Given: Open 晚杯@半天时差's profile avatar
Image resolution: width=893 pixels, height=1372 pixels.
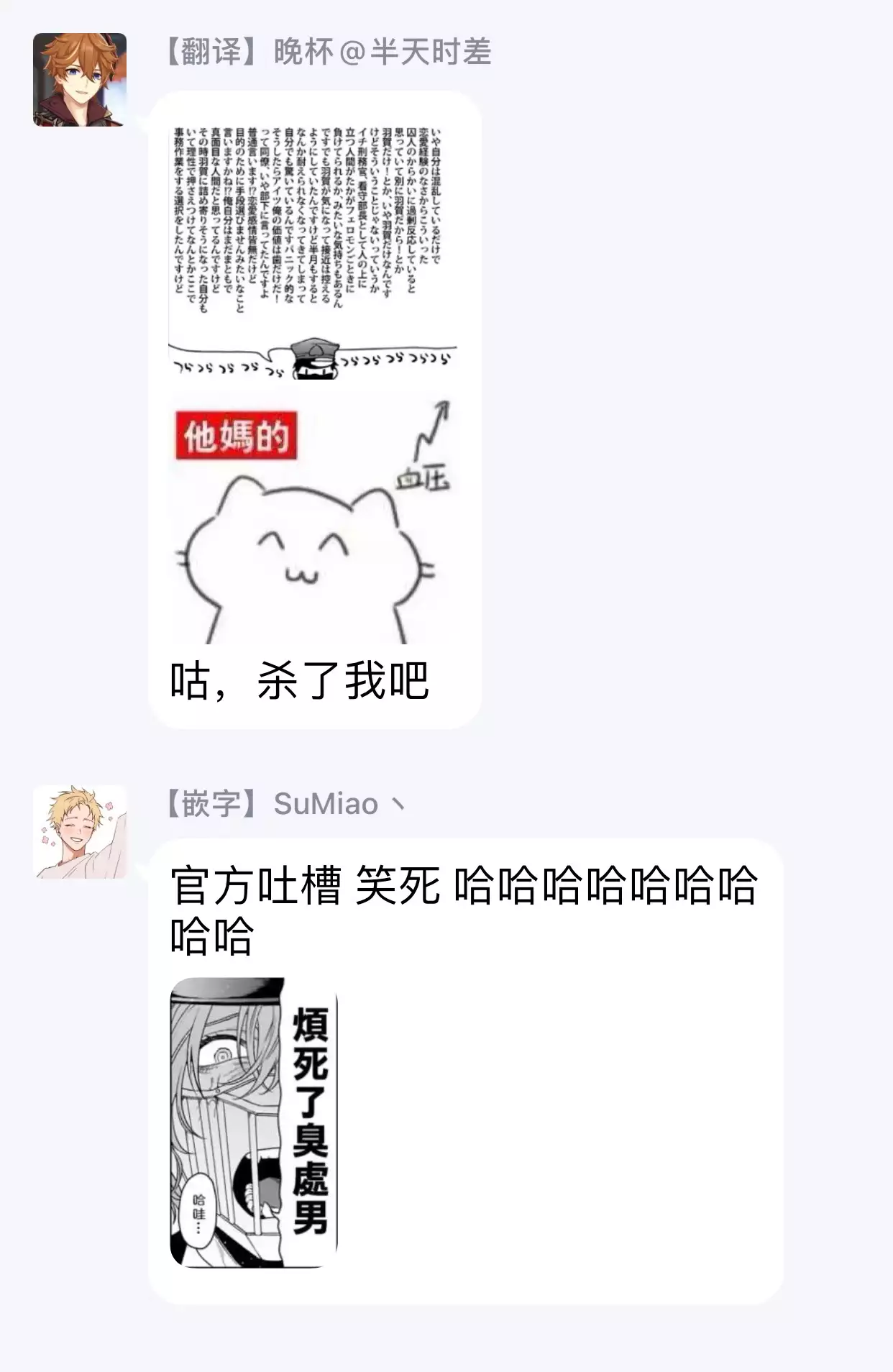Looking at the screenshot, I should [80, 80].
